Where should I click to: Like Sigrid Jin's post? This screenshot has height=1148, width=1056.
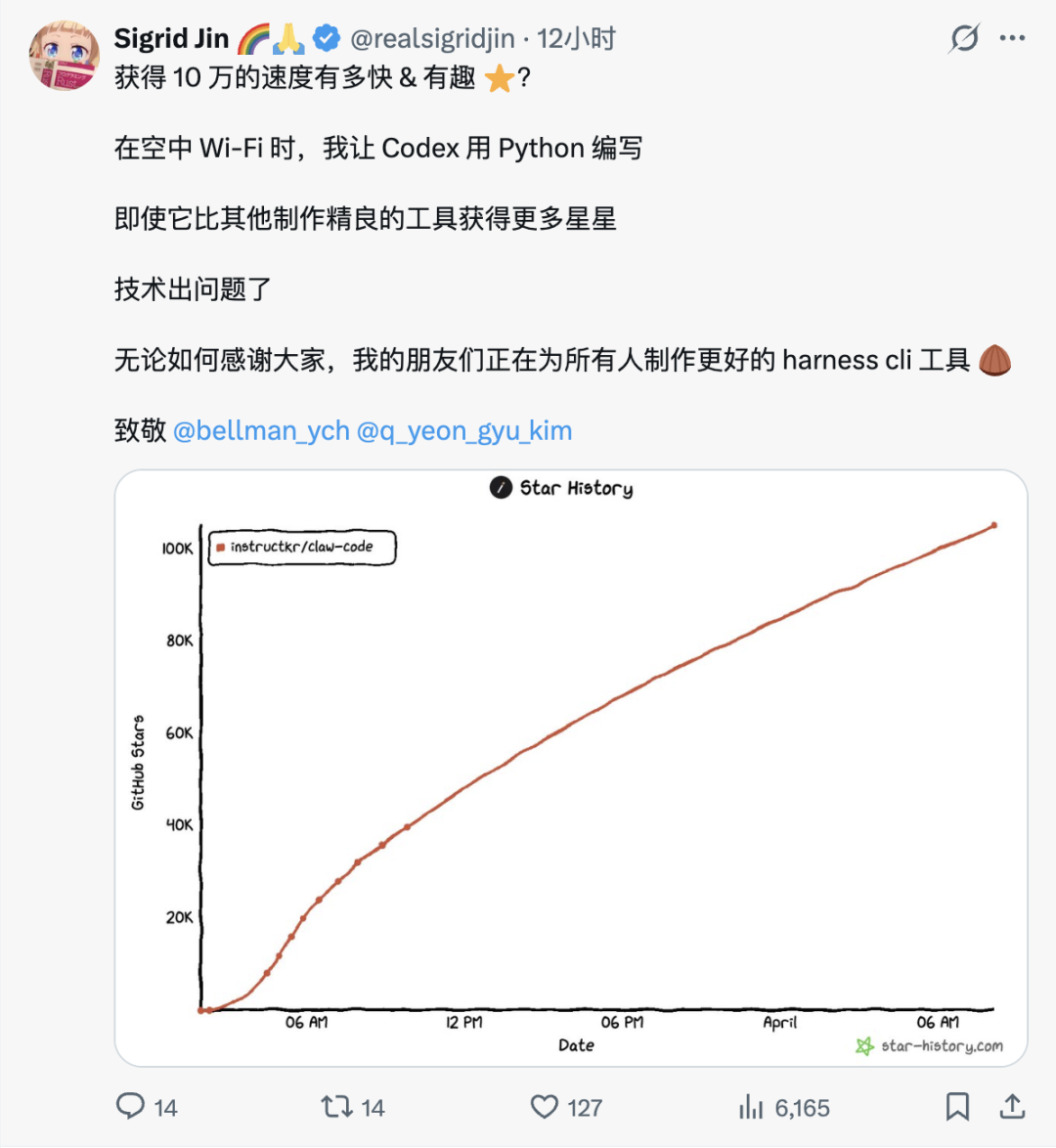point(545,1106)
